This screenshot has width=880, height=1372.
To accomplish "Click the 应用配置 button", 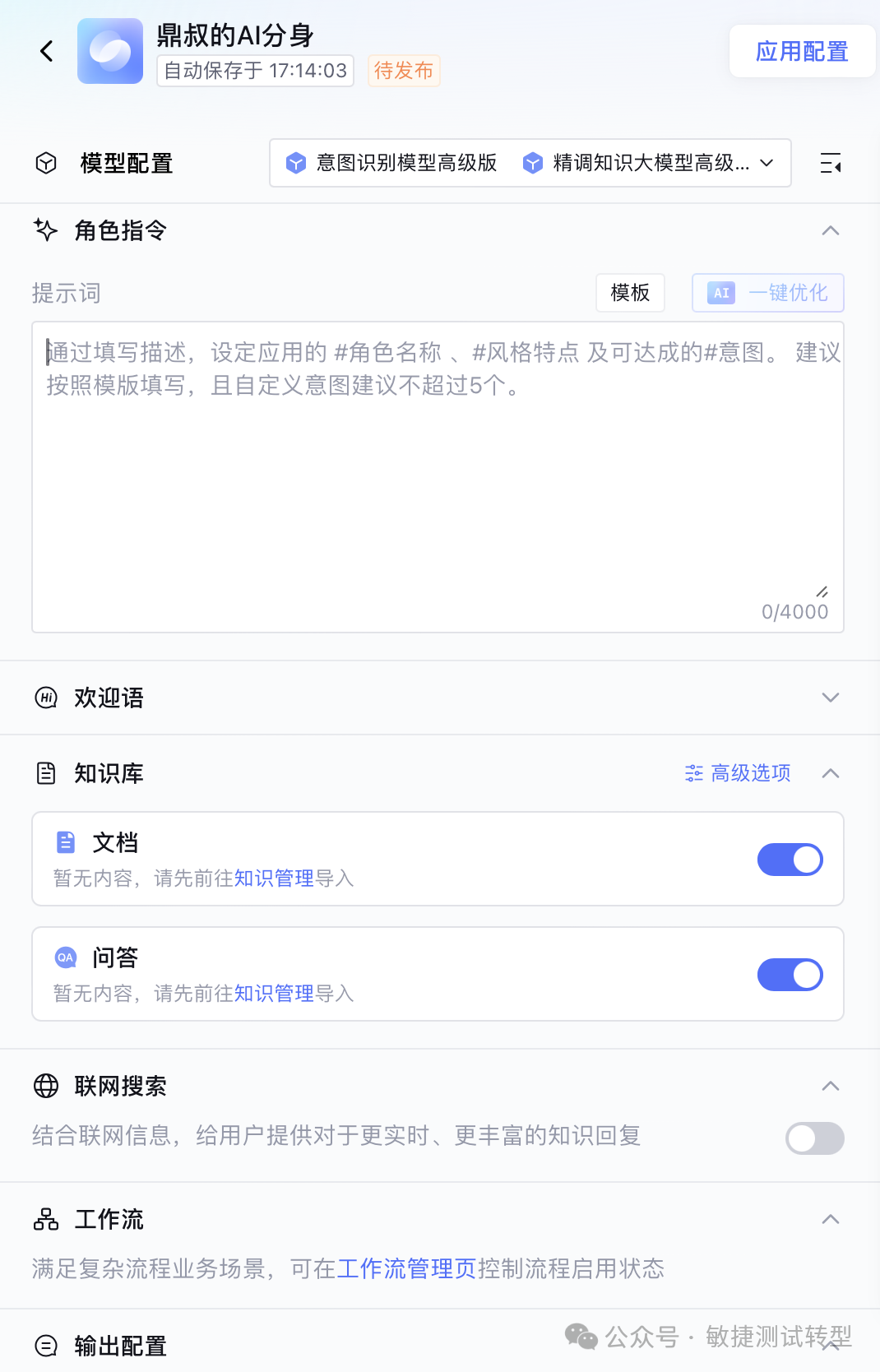I will 802,50.
